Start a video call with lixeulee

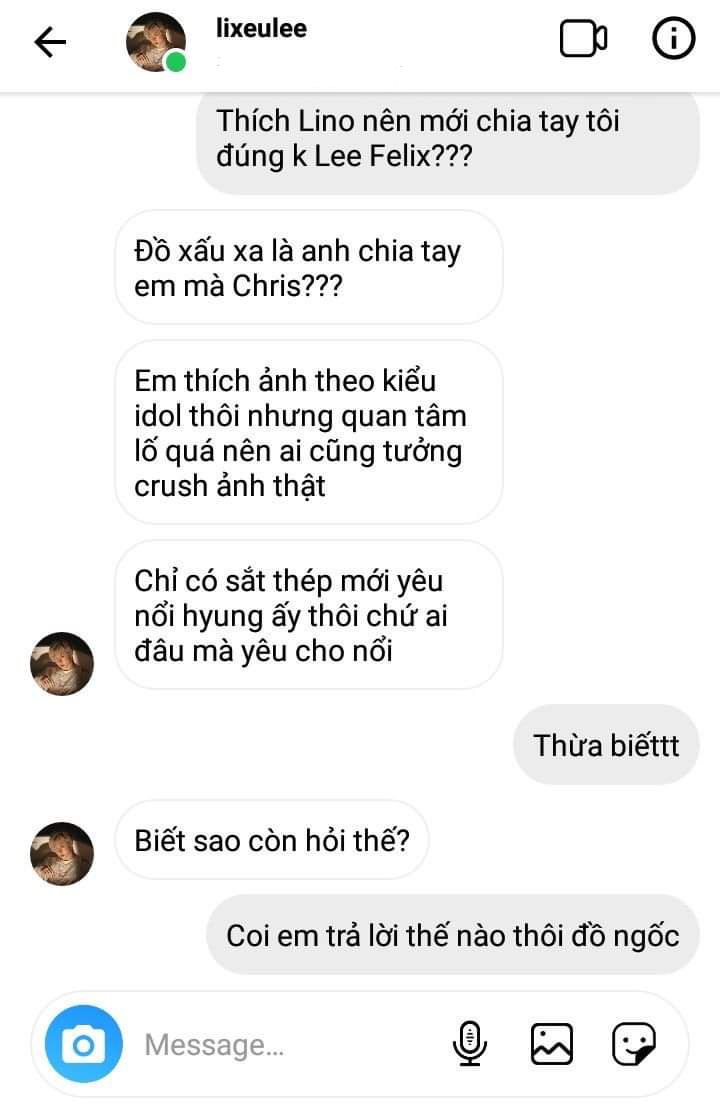[x=583, y=40]
